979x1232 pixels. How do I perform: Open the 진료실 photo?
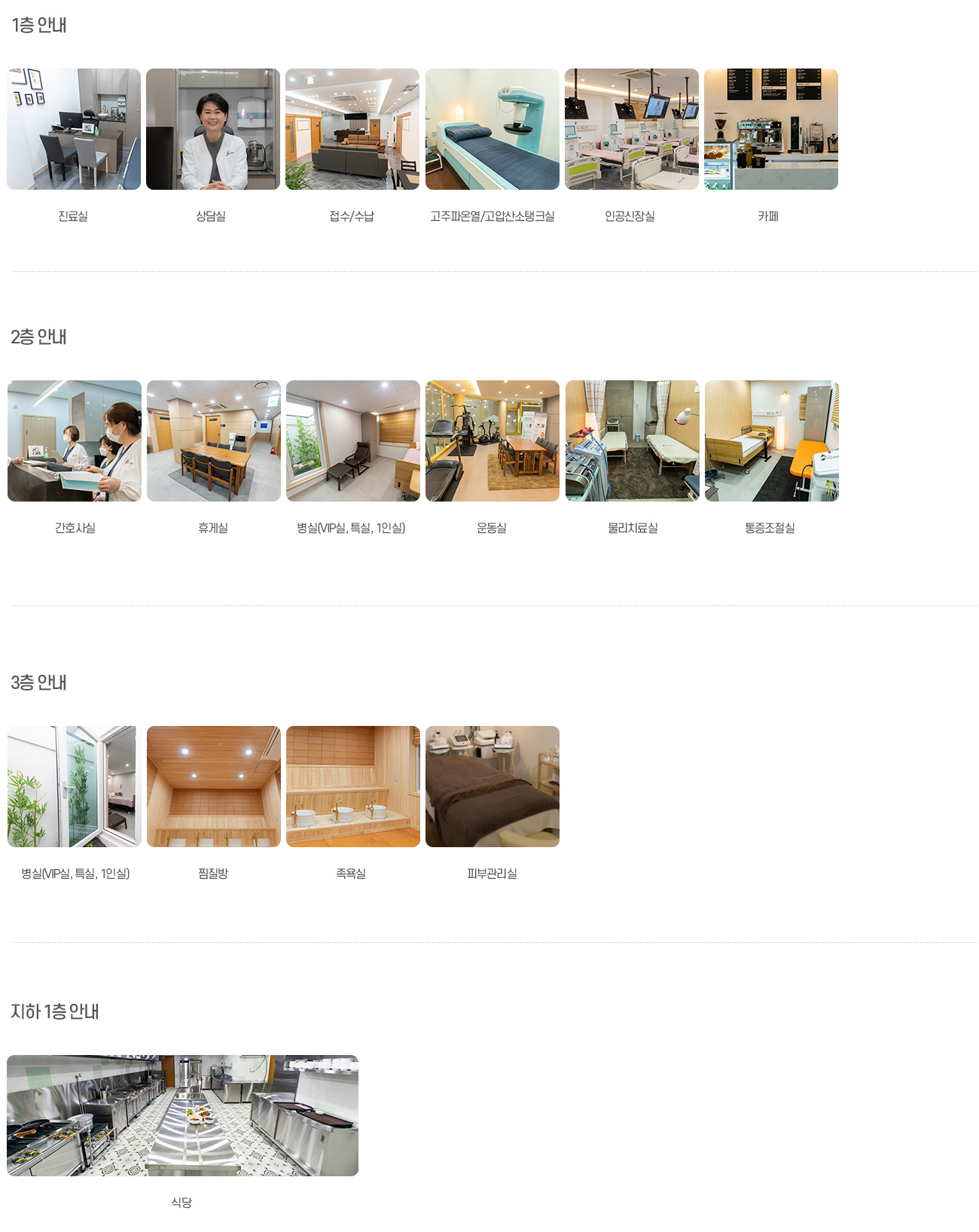74,129
